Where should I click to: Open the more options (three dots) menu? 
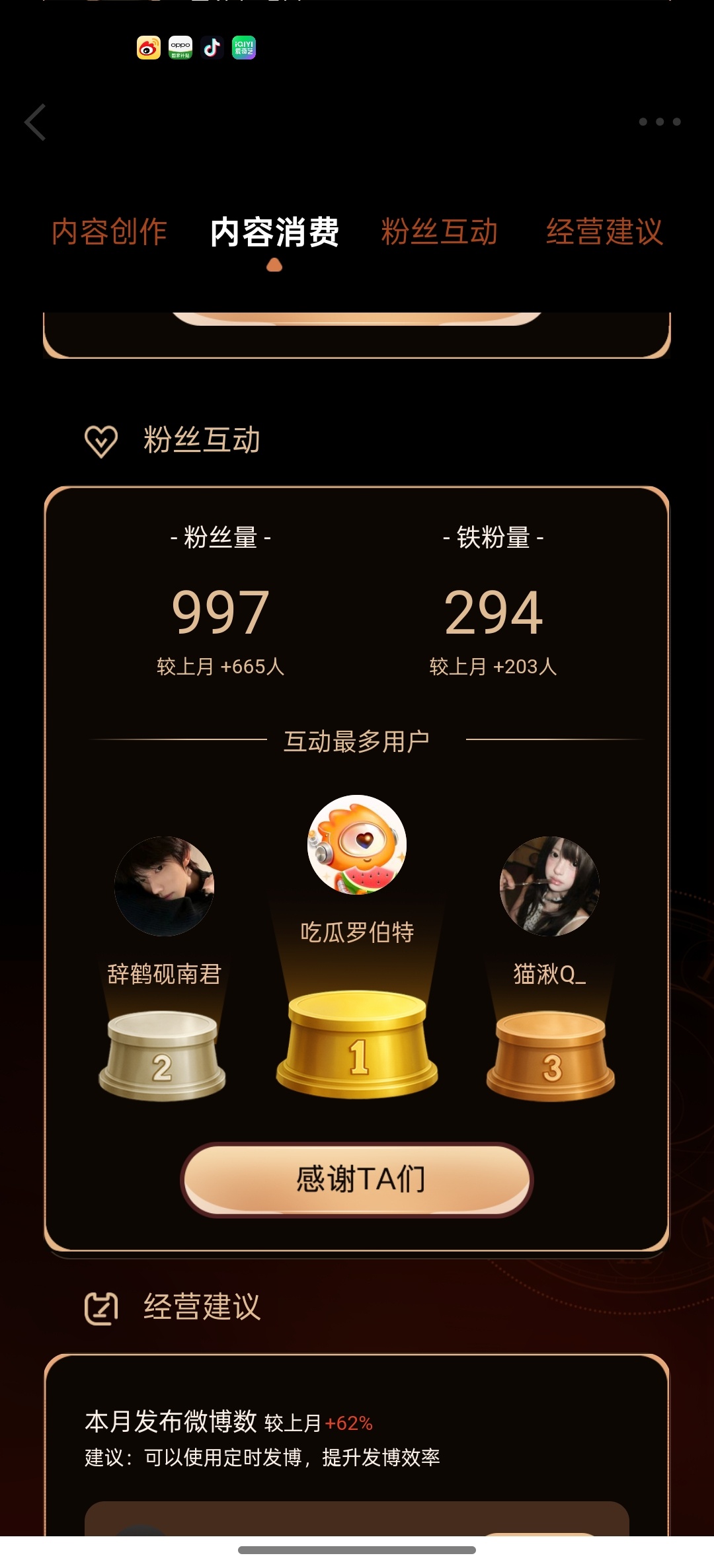coord(659,122)
